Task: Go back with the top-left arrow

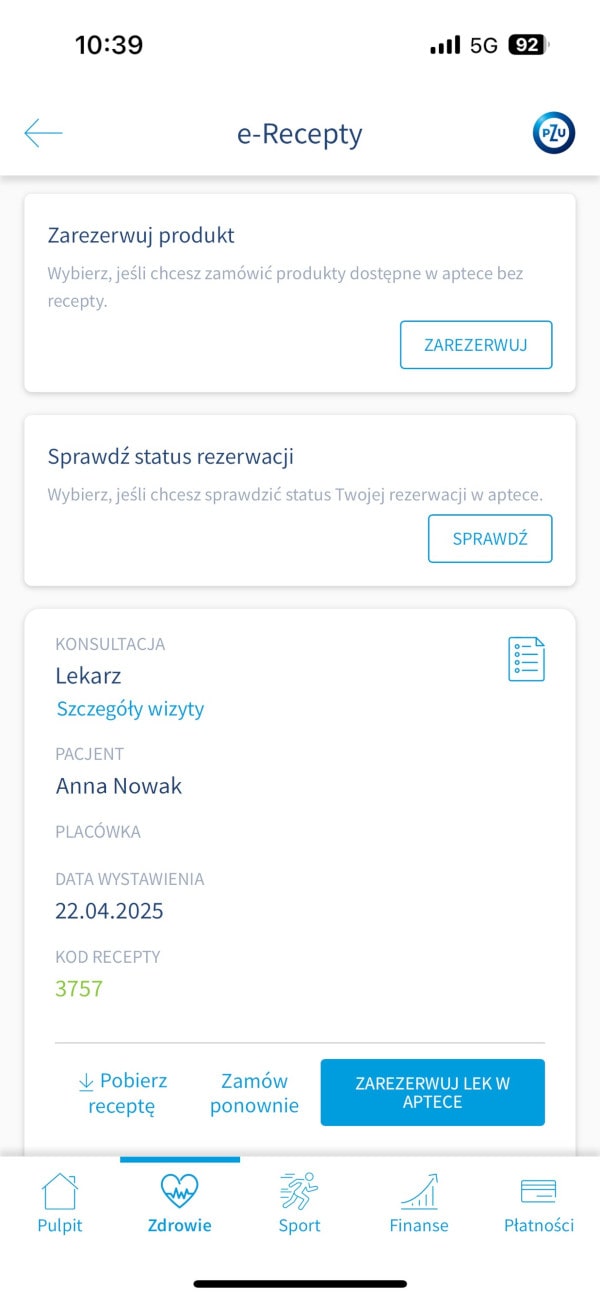Action: point(43,133)
